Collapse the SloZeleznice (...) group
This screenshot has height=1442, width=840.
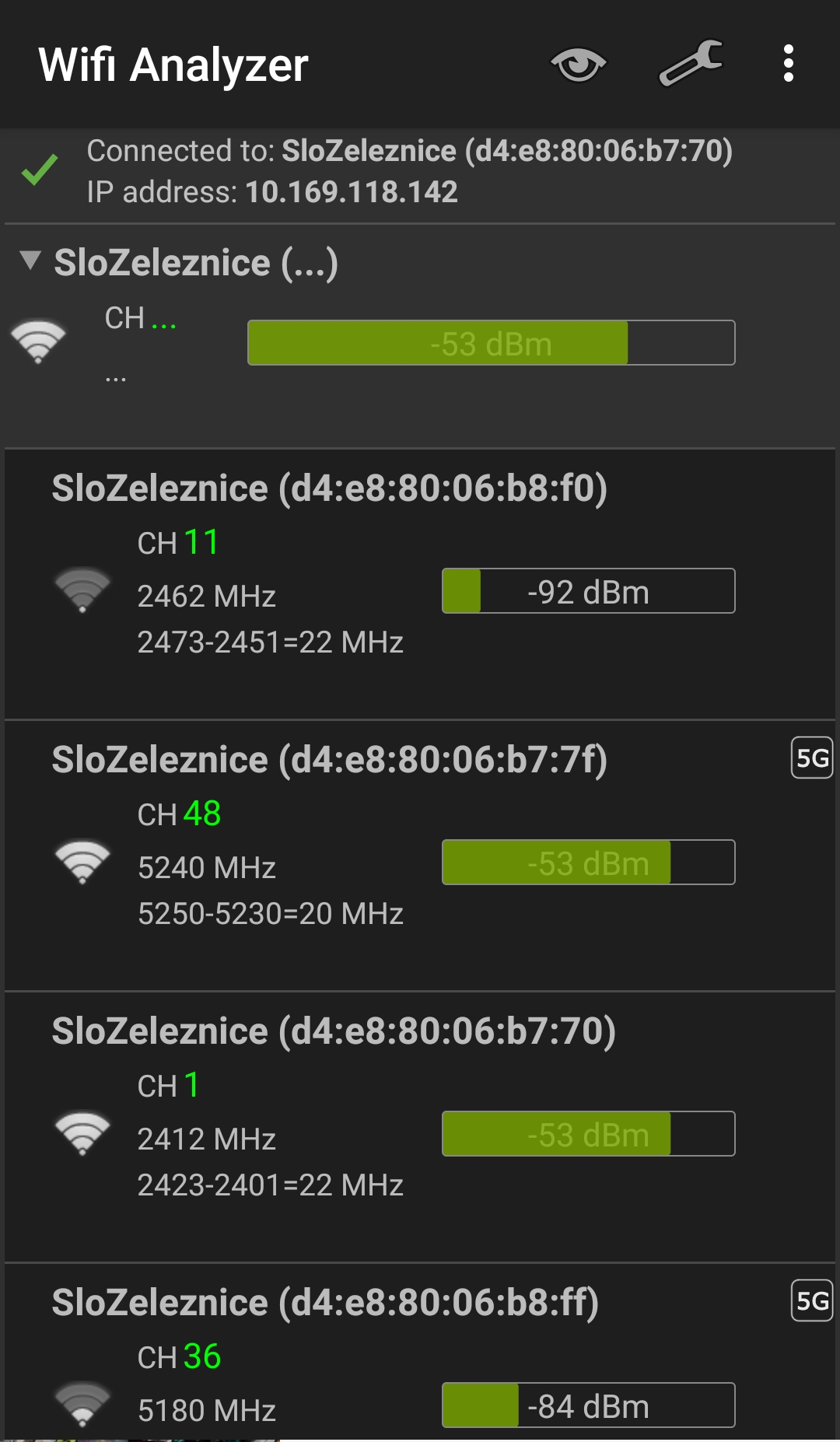(31, 261)
